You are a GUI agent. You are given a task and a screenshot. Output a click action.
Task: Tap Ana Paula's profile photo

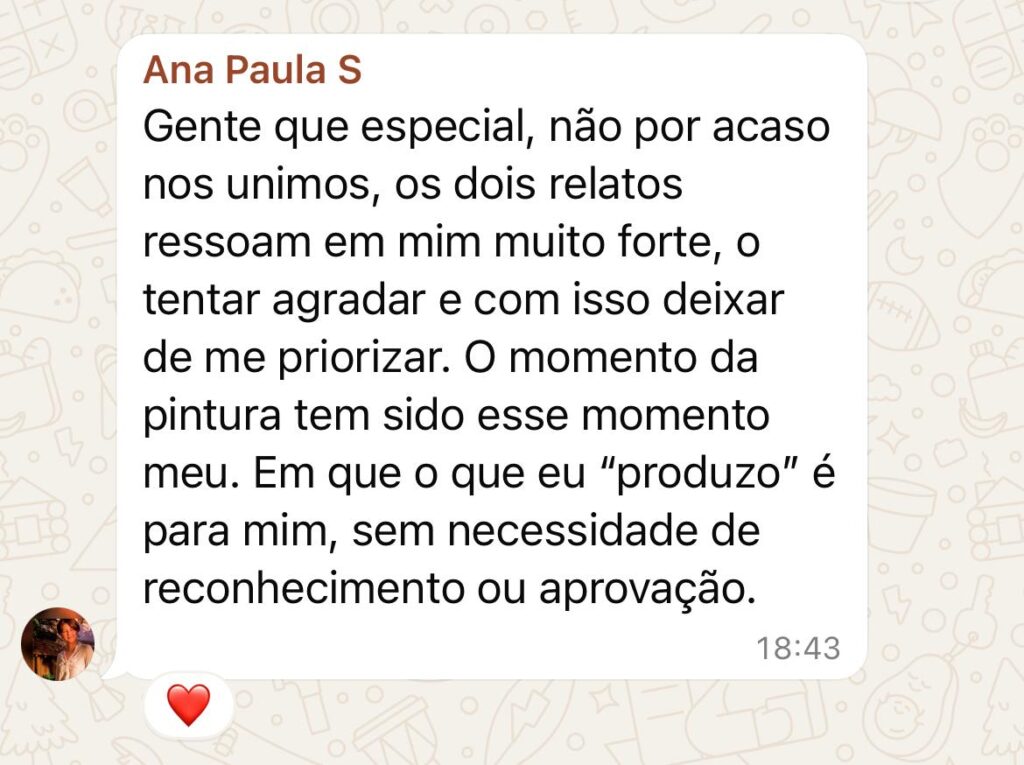[x=57, y=644]
